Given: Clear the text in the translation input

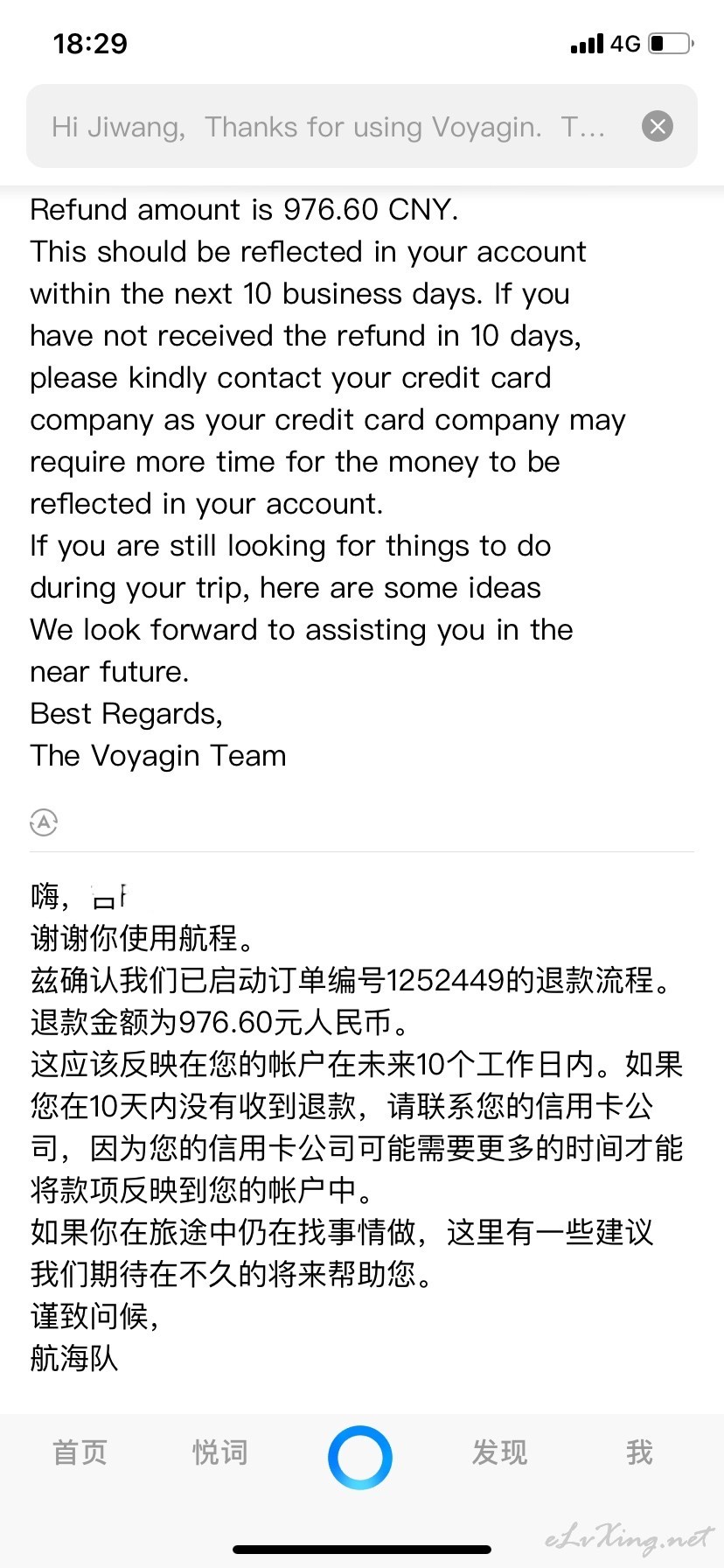Looking at the screenshot, I should point(658,127).
